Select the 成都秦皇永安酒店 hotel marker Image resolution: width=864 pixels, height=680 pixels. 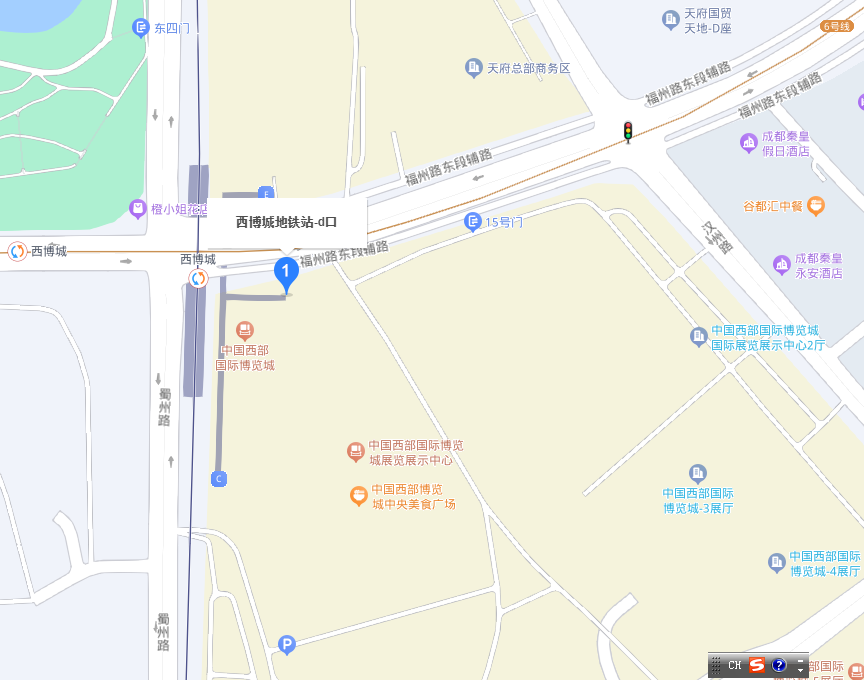781,264
